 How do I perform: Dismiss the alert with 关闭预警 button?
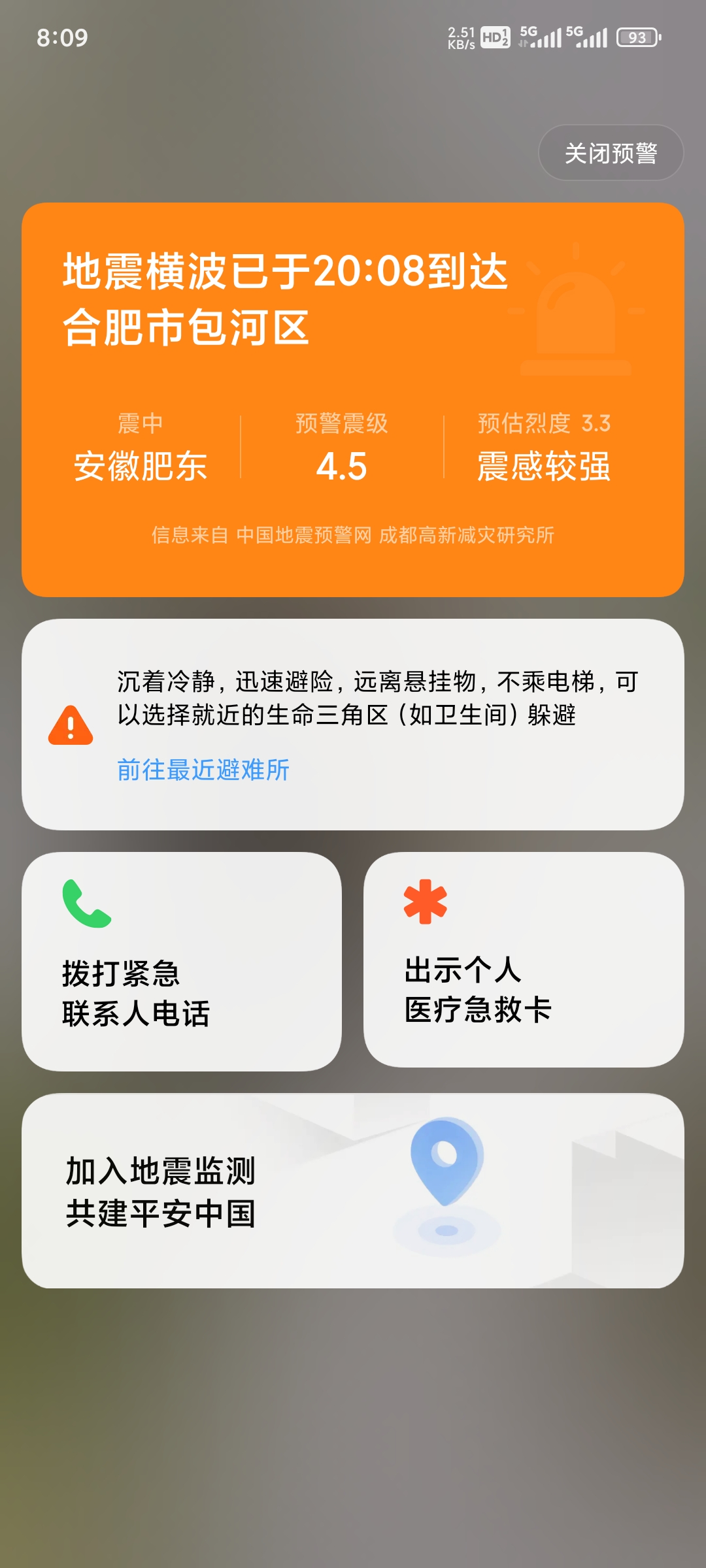point(611,153)
